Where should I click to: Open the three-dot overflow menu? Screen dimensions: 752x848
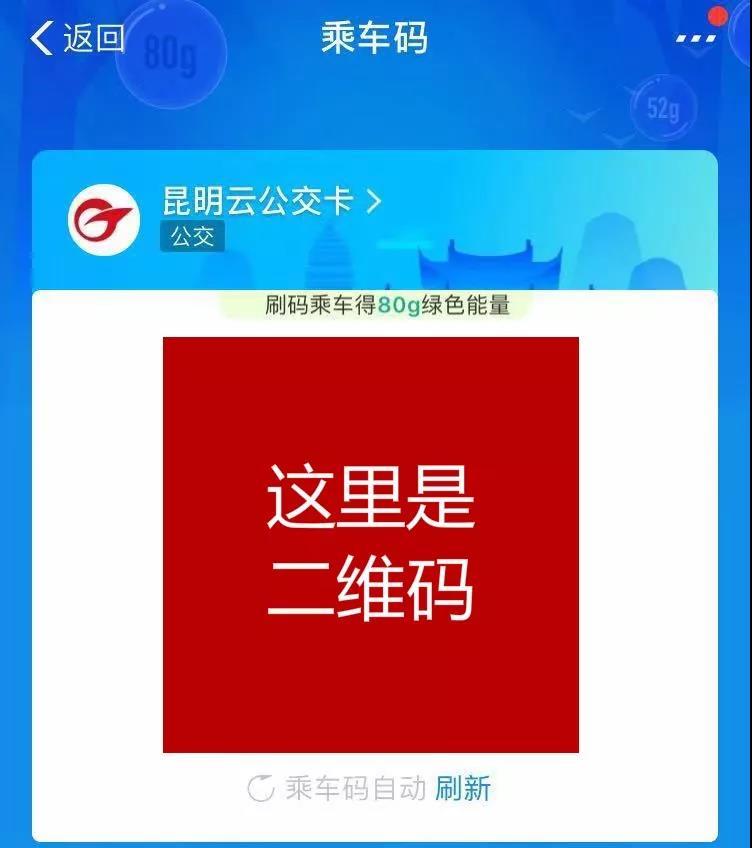697,38
